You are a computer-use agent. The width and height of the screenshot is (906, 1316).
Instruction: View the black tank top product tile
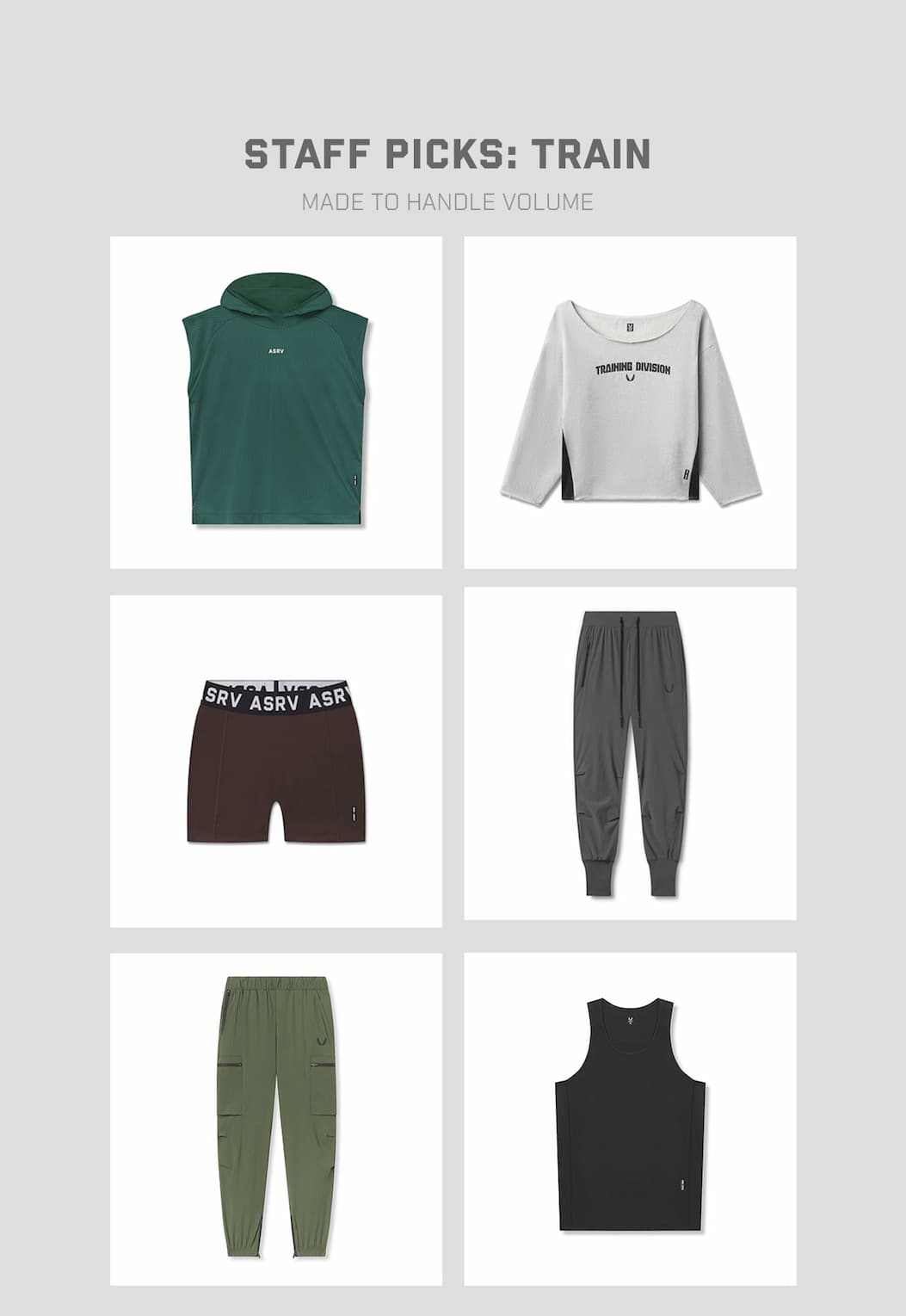(630, 1119)
